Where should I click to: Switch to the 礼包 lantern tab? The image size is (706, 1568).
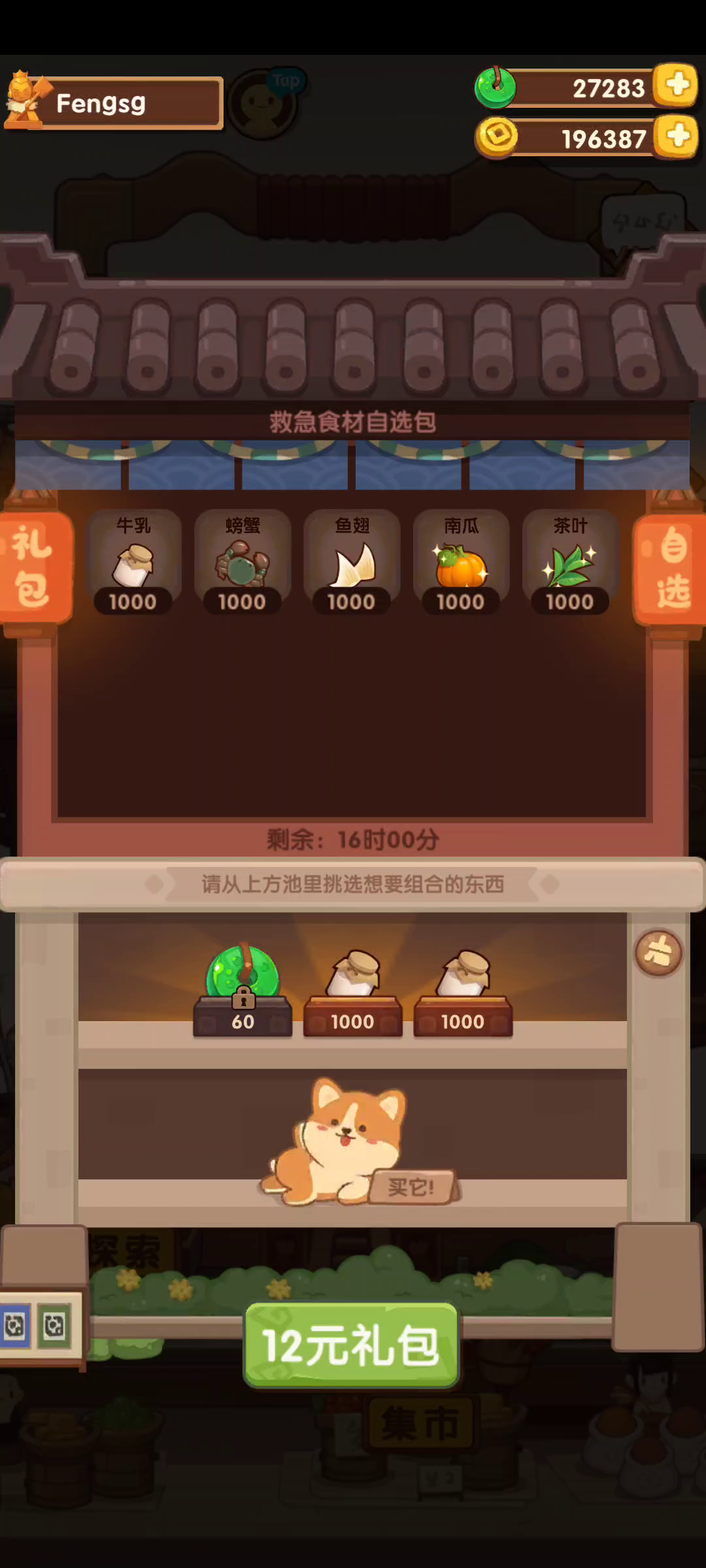33,567
